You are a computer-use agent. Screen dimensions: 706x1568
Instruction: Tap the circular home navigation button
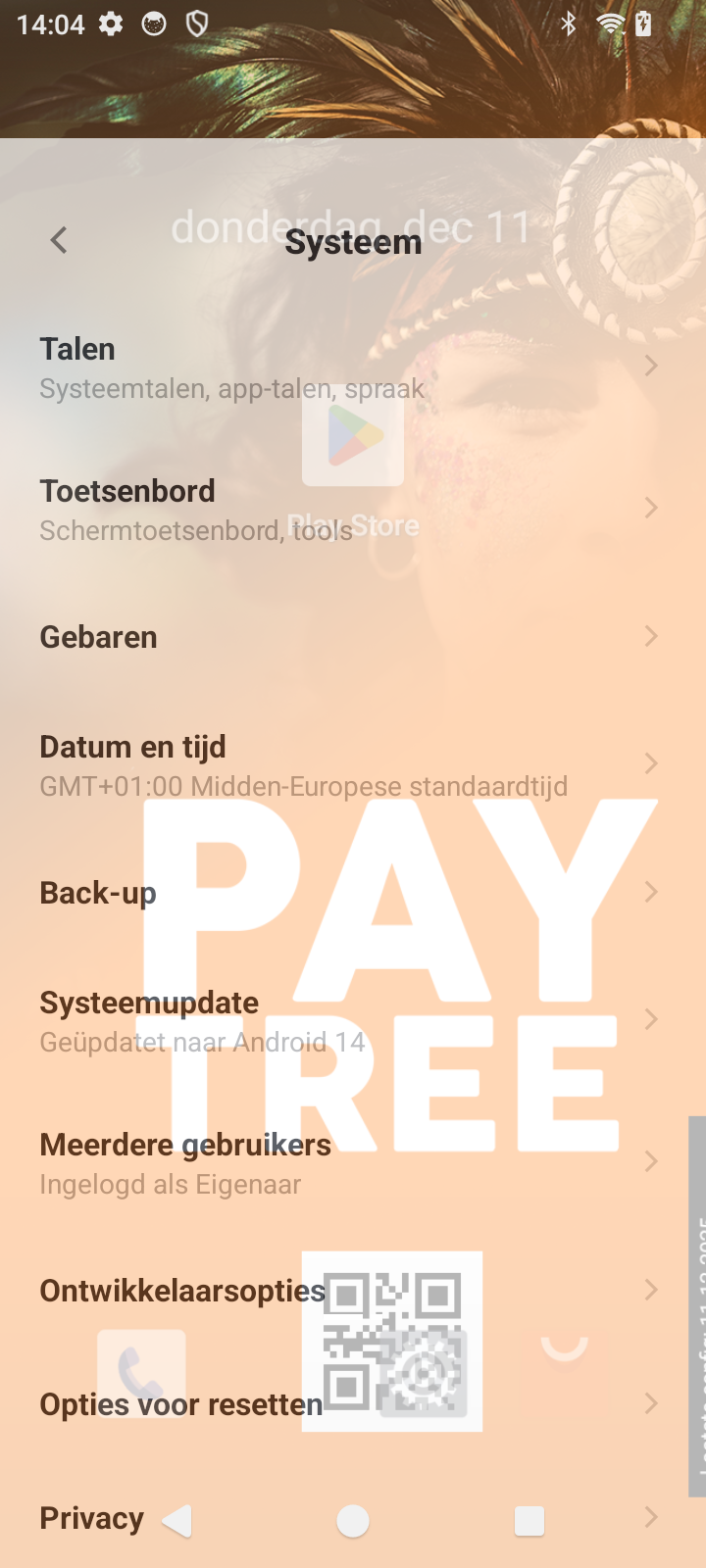coord(352,1521)
